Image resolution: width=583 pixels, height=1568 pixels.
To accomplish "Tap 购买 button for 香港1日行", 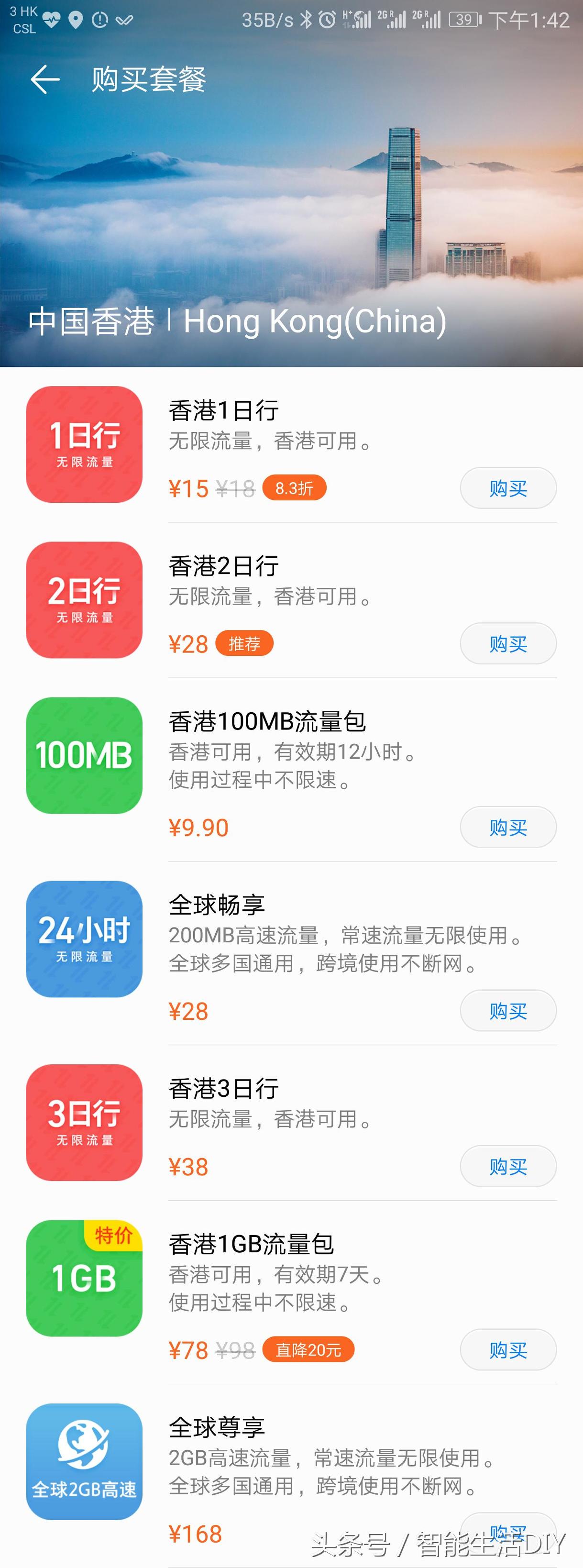I will pos(508,487).
